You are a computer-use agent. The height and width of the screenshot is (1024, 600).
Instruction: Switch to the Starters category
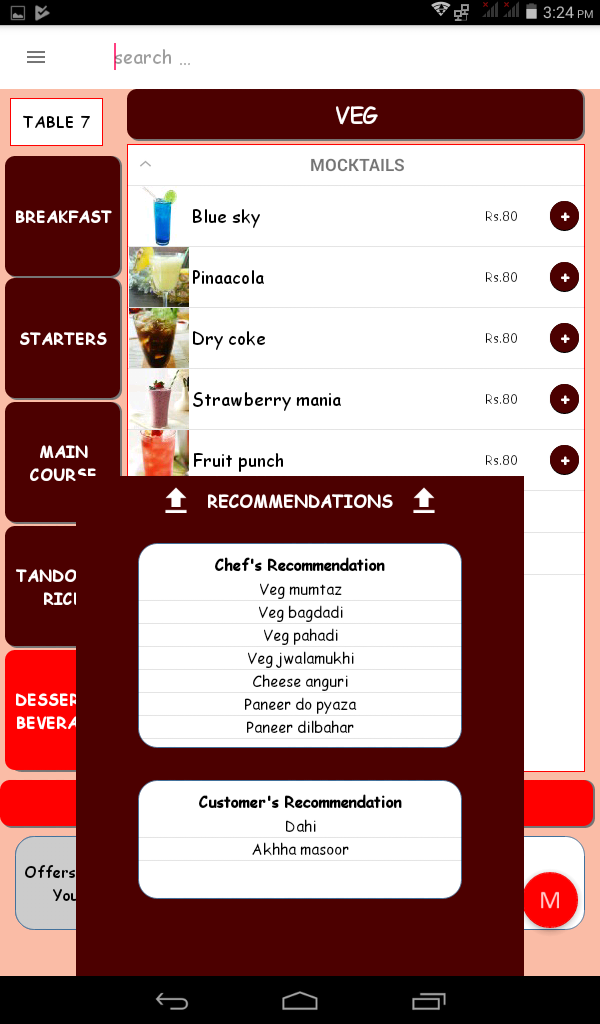pyautogui.click(x=63, y=339)
